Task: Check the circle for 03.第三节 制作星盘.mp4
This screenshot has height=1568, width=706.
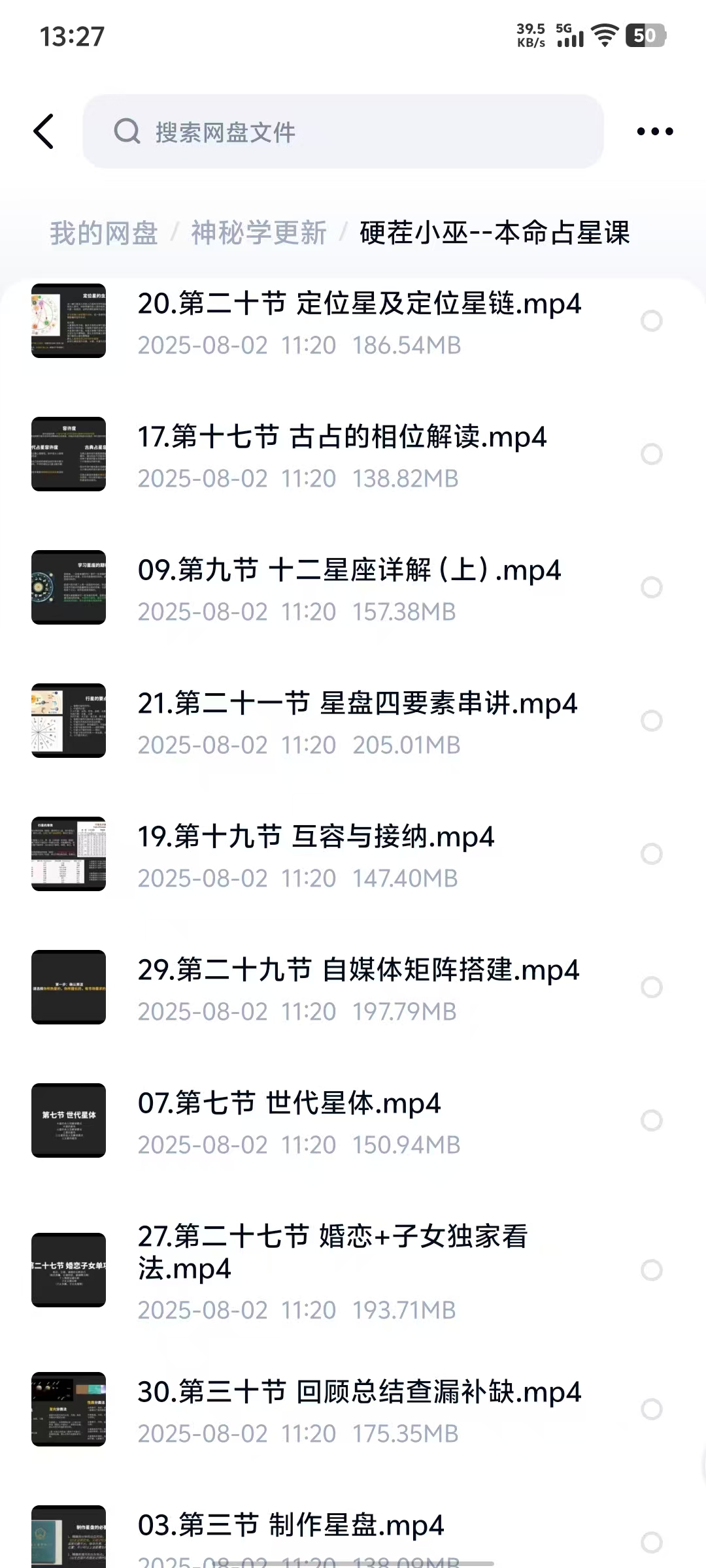Action: click(x=651, y=1542)
